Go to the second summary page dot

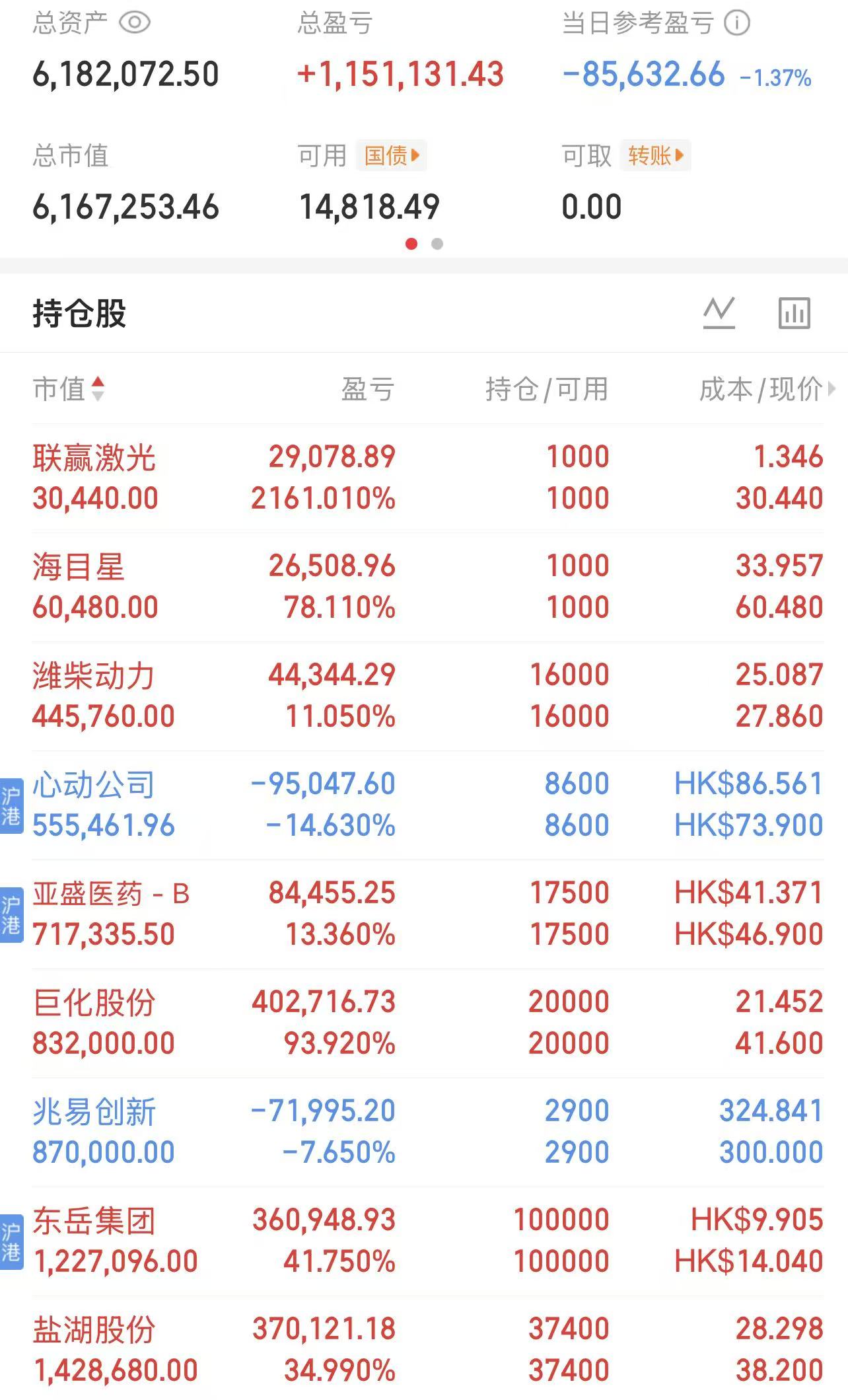pos(437,244)
